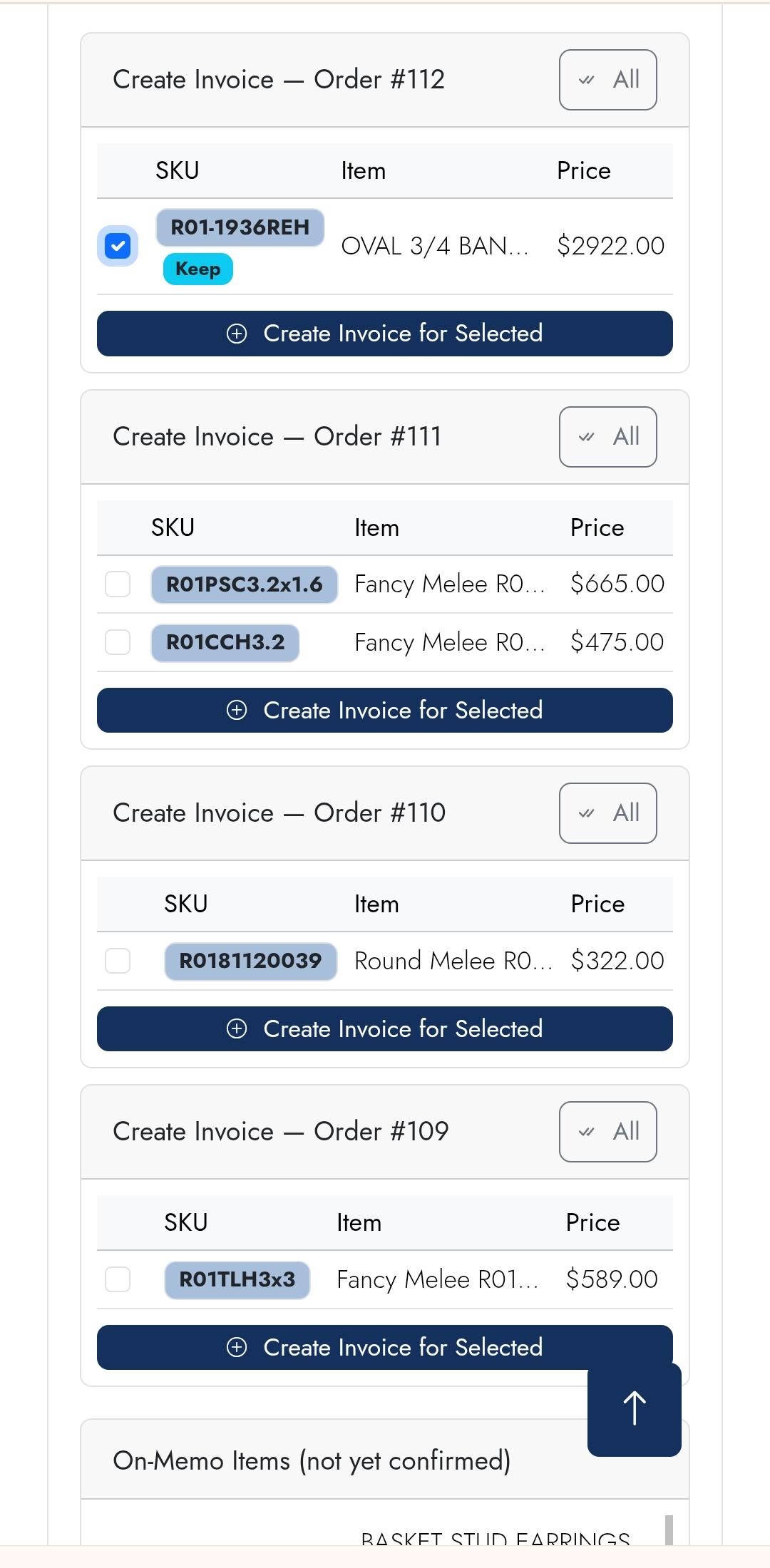Uncheck the checkbox for SKU R01-1936REH
Image resolution: width=770 pixels, height=1568 pixels.
click(x=118, y=246)
